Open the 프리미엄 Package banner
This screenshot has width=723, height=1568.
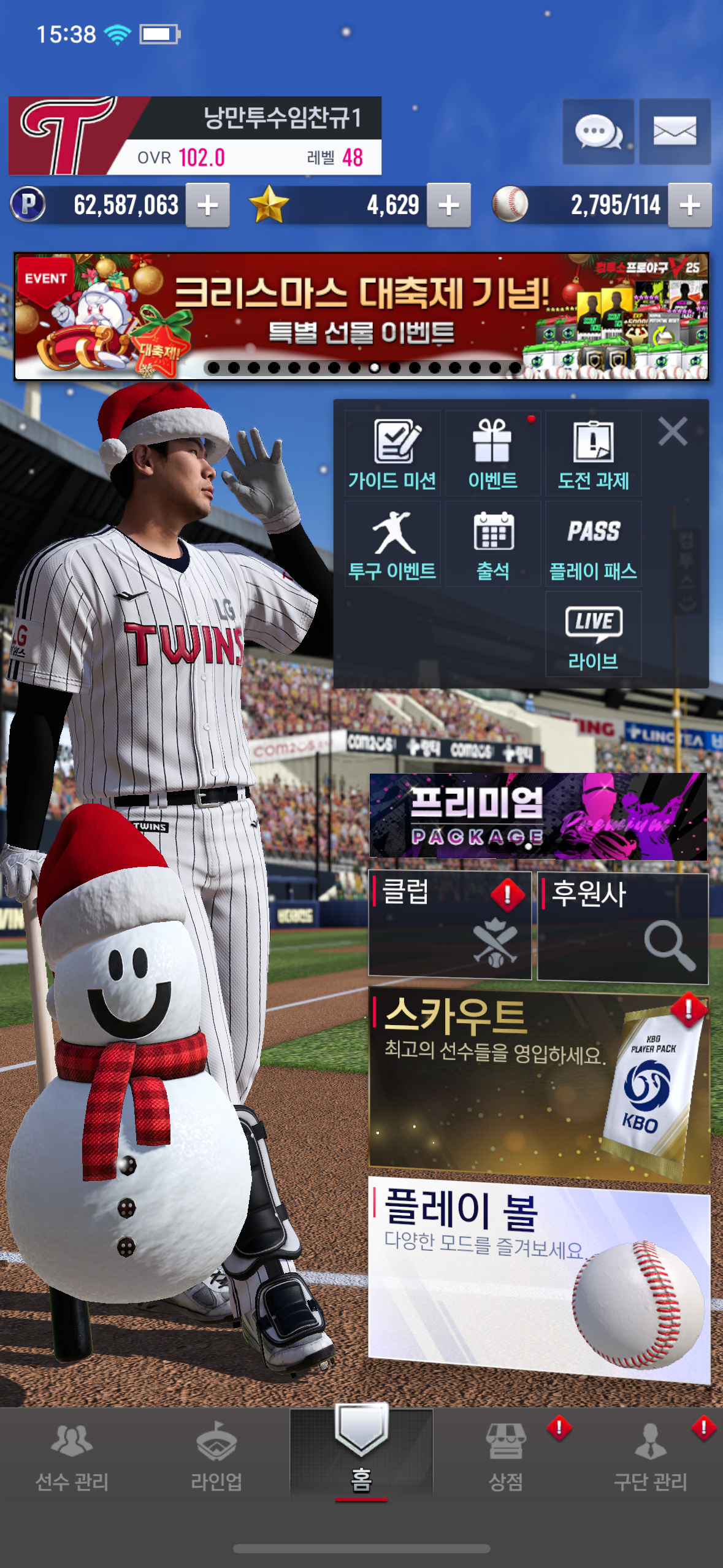(x=538, y=816)
